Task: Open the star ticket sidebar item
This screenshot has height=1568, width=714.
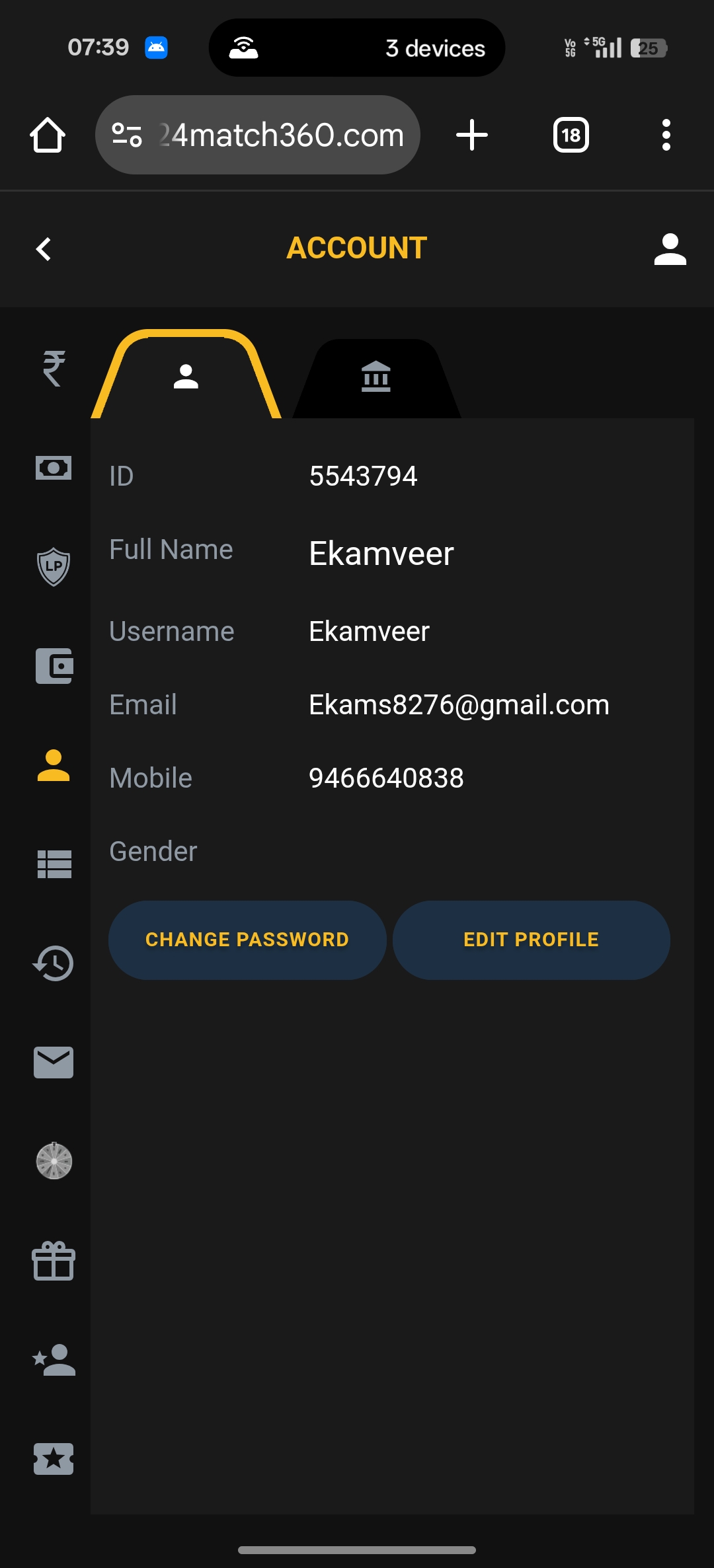Action: pos(54,1459)
